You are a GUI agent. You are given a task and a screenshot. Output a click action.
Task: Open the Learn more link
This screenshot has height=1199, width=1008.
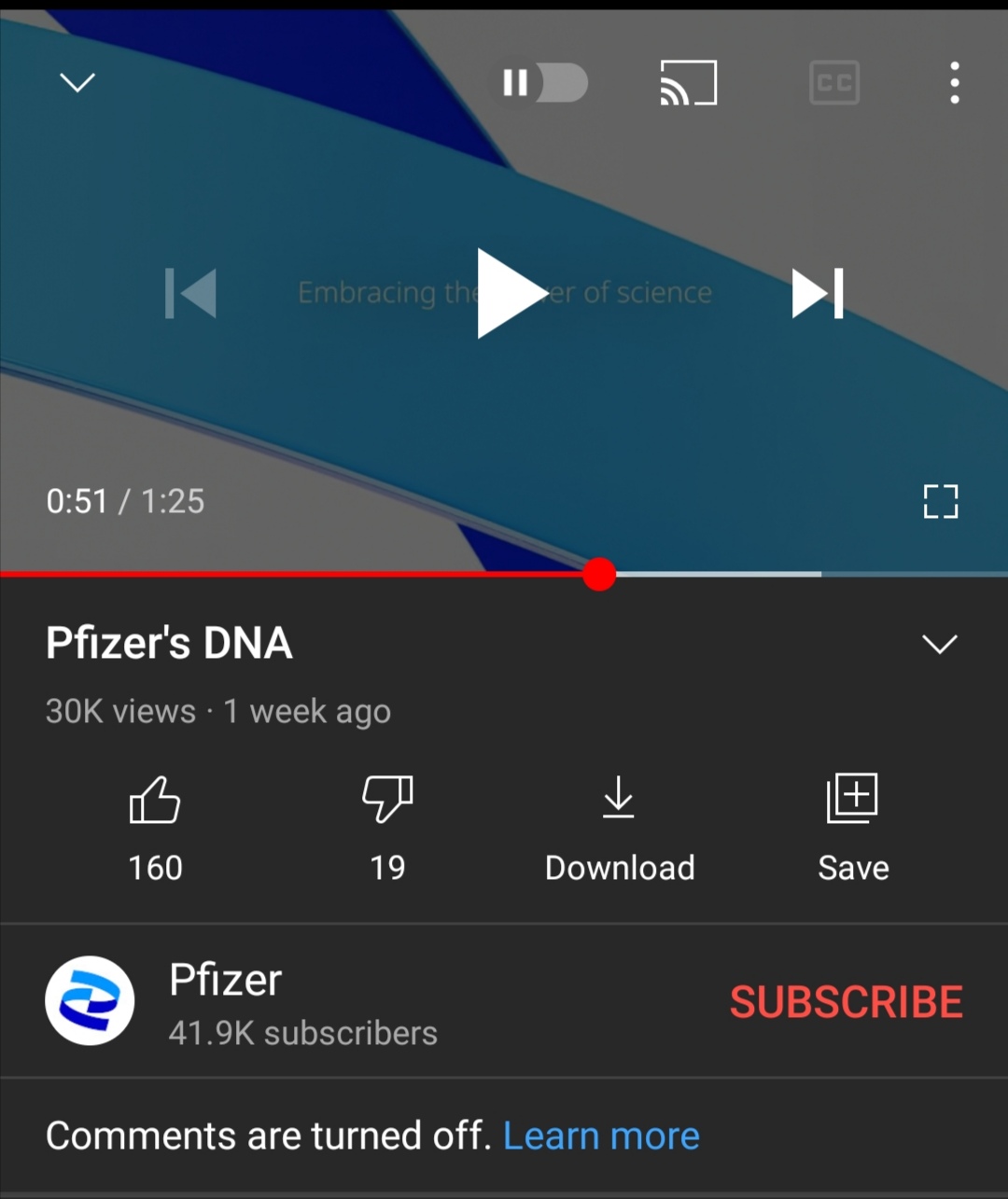tap(601, 1136)
